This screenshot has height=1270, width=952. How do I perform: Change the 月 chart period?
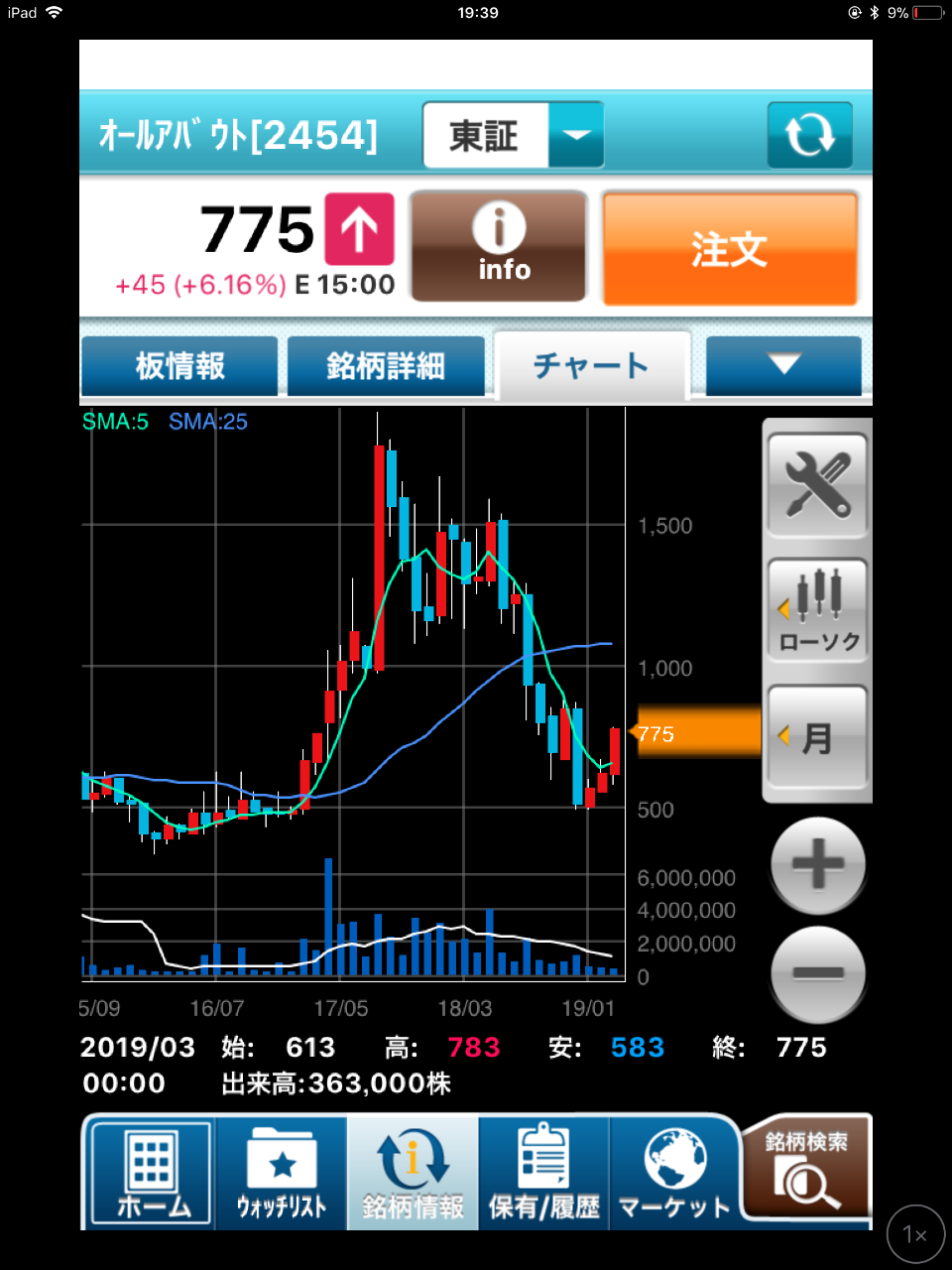tap(817, 737)
